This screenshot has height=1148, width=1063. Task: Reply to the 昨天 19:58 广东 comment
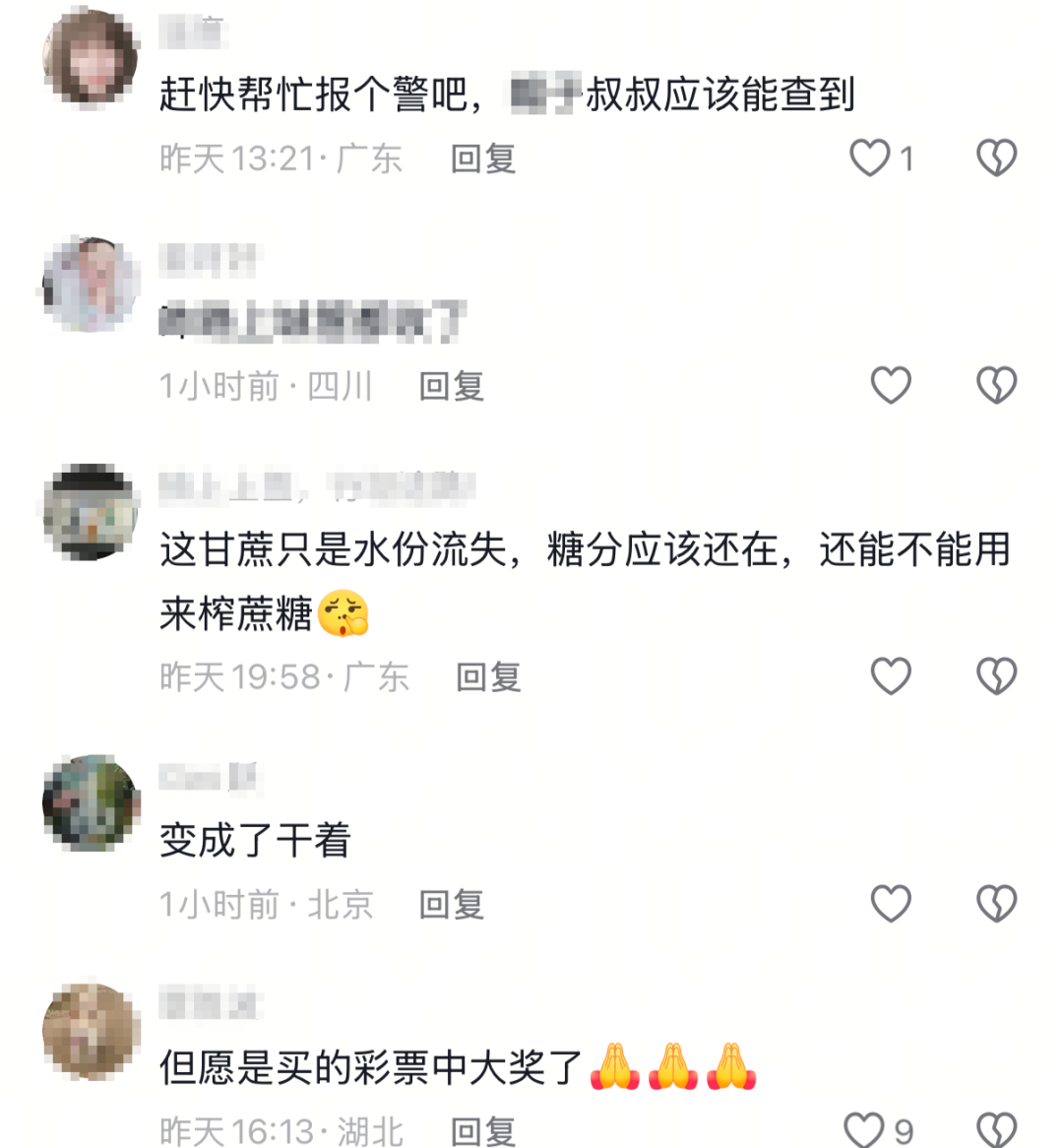pos(488,677)
